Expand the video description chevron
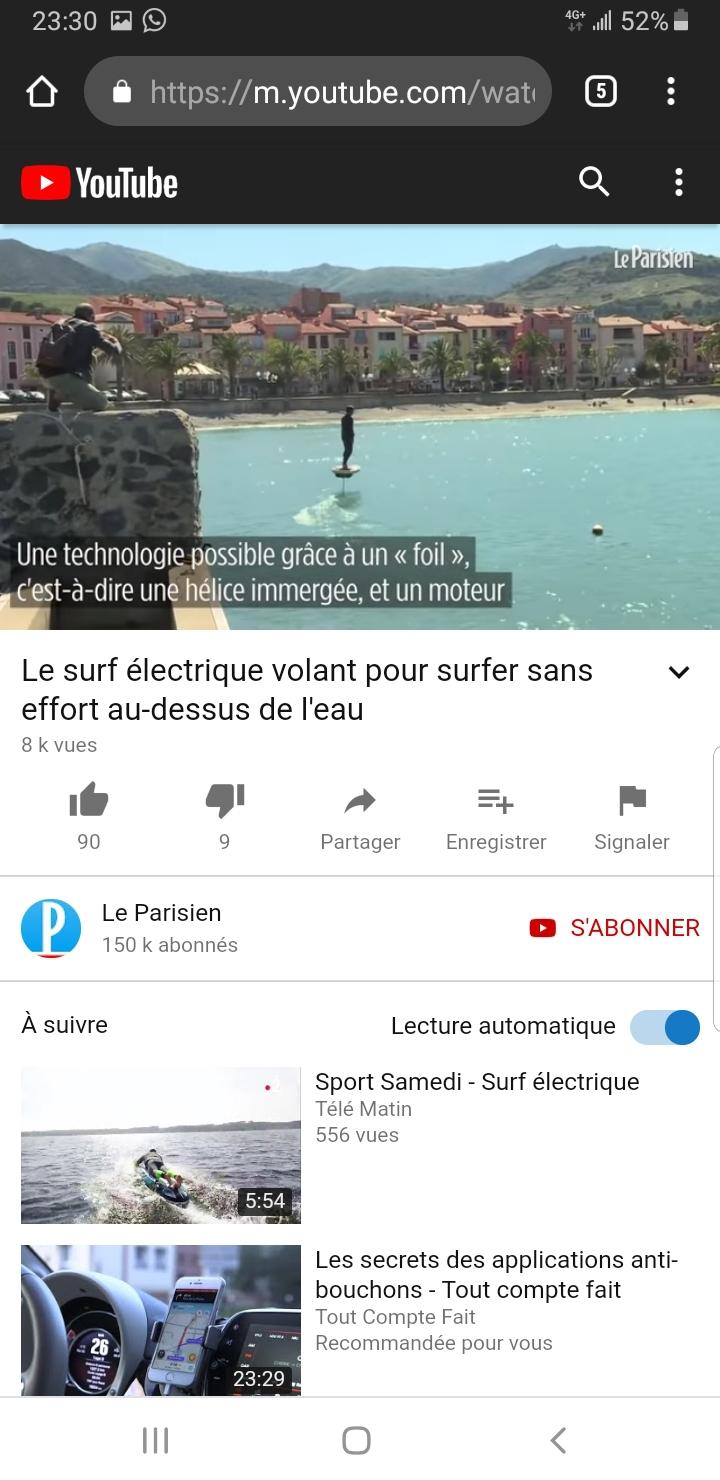The height and width of the screenshot is (1480, 720). tap(679, 672)
